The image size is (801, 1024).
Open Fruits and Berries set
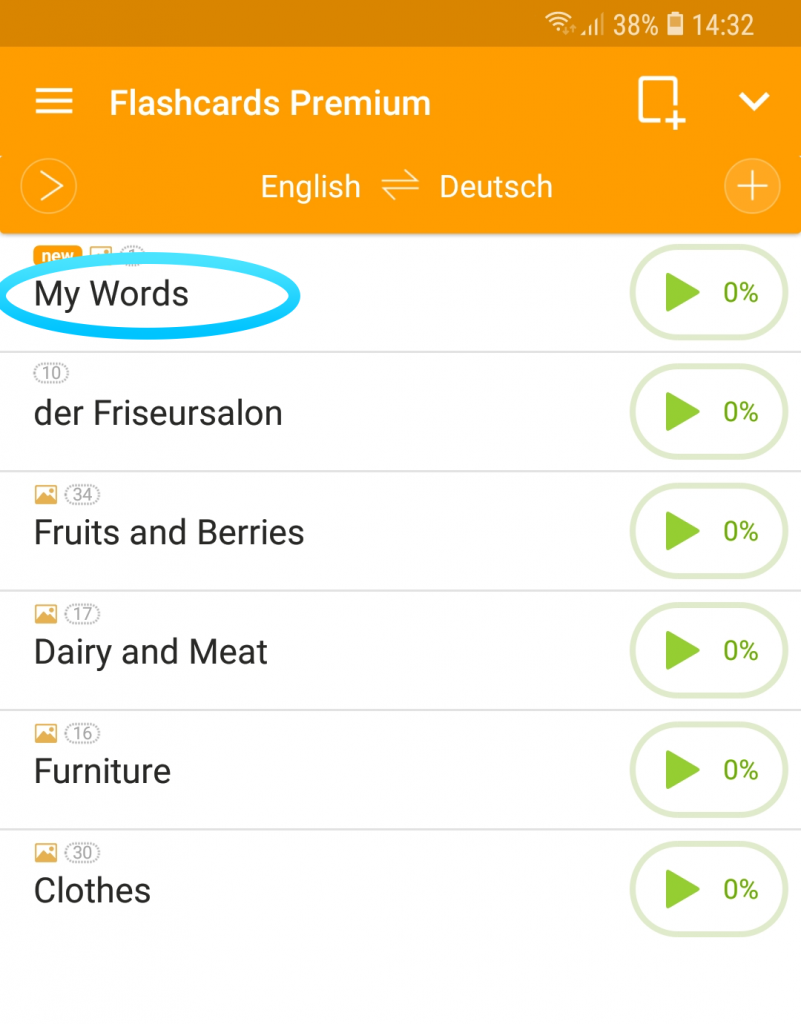point(169,532)
